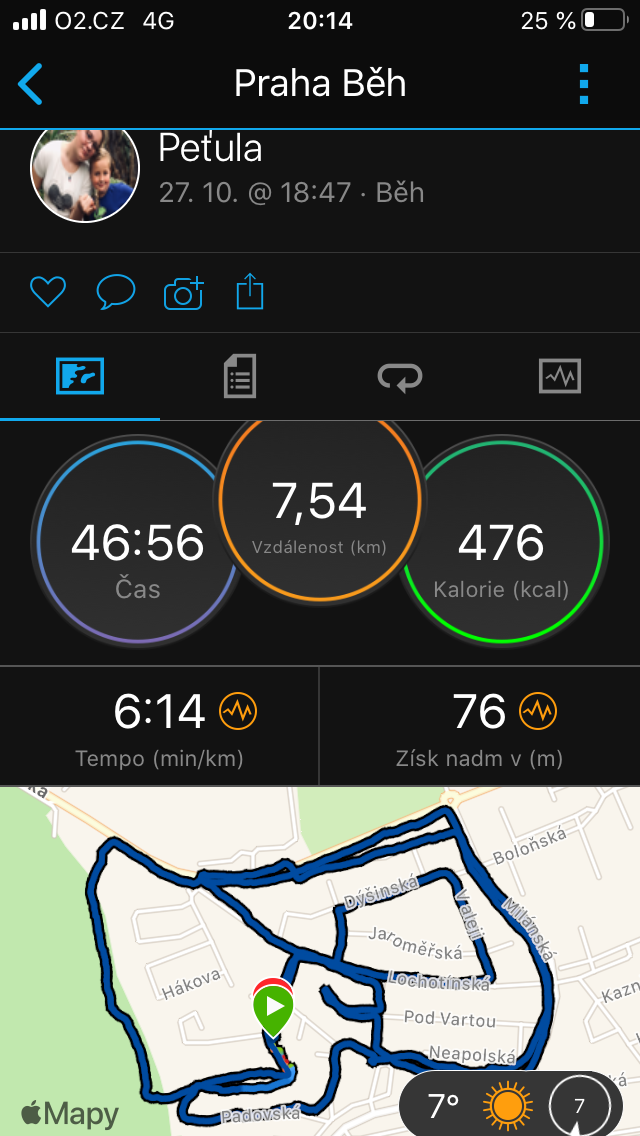The height and width of the screenshot is (1136, 640).
Task: Add a photo with the camera icon
Action: [x=183, y=293]
